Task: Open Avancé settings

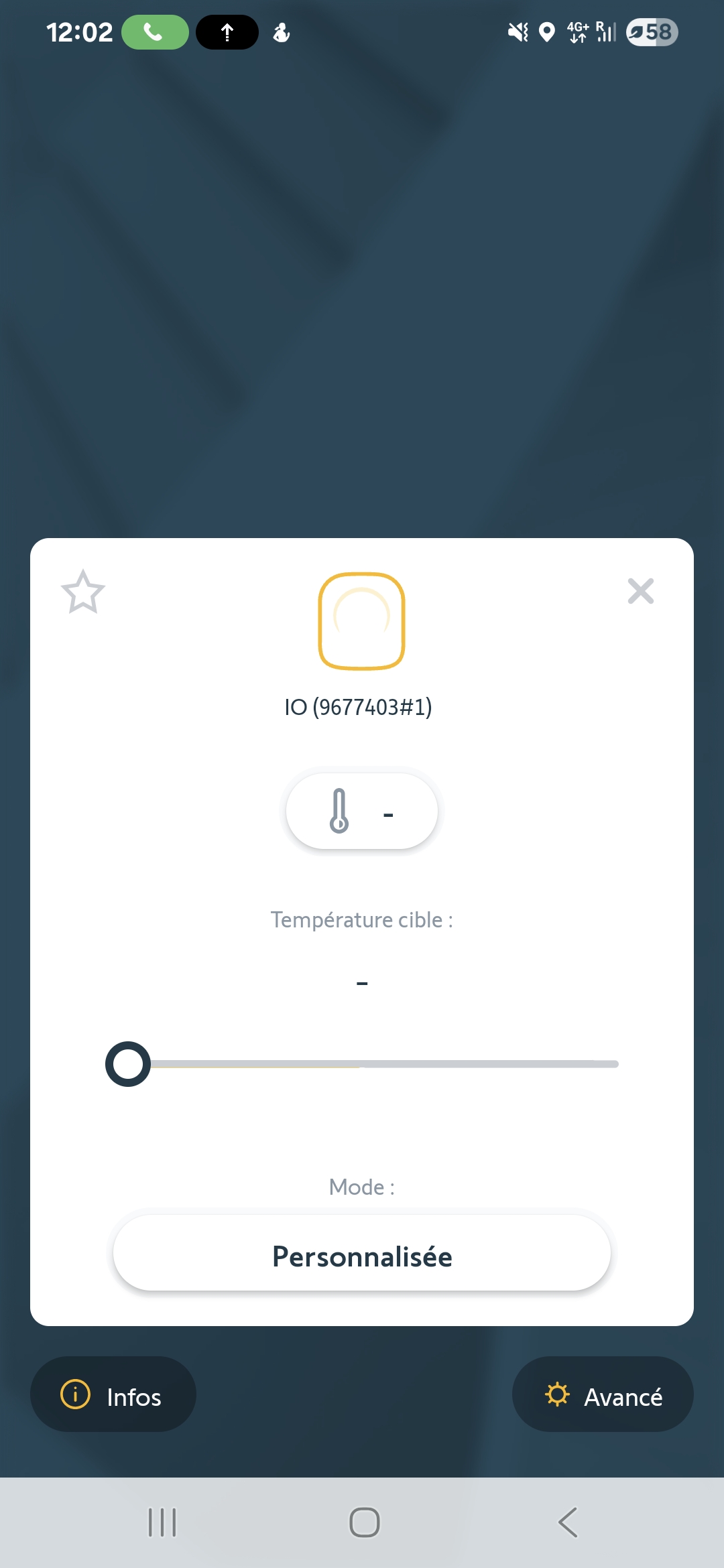Action: pyautogui.click(x=603, y=1395)
